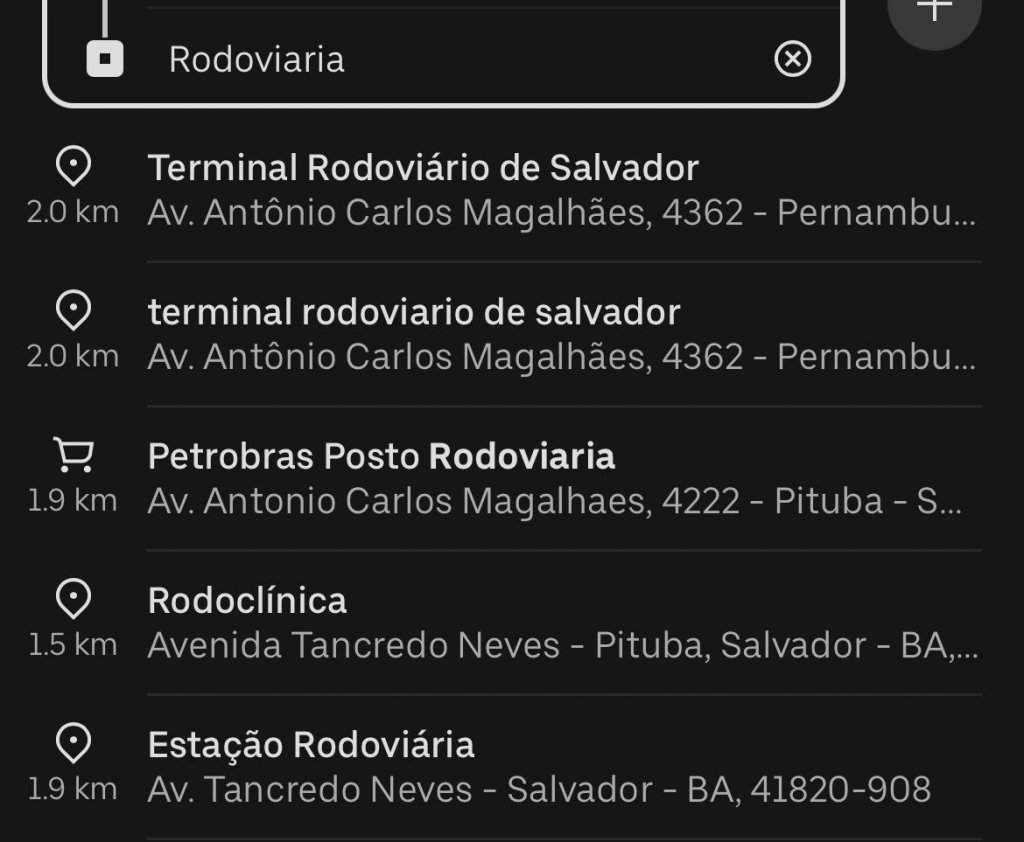Edit the Rodoviaria destination field
This screenshot has height=842, width=1024.
tap(450, 60)
